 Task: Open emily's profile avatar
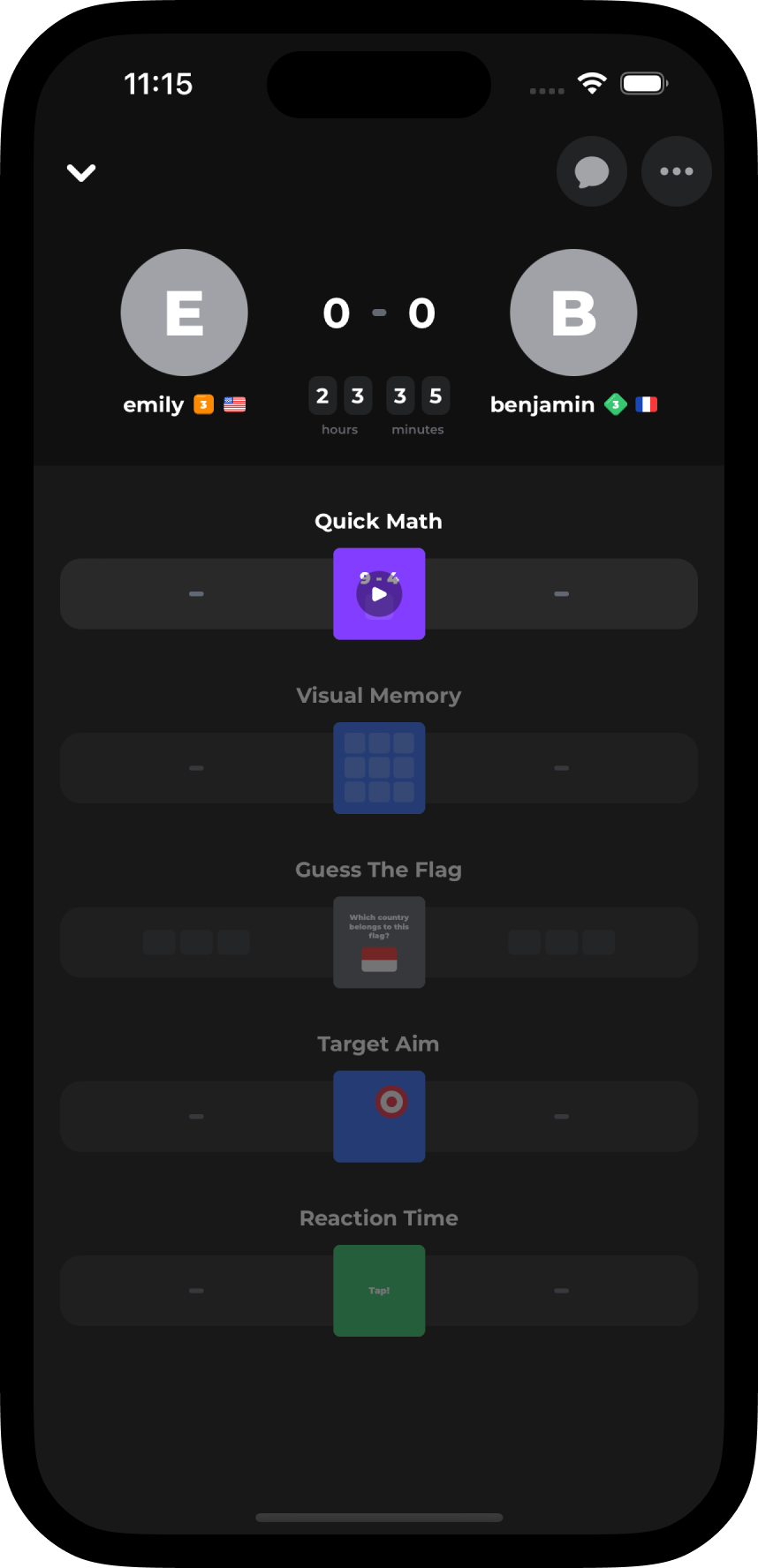click(184, 313)
